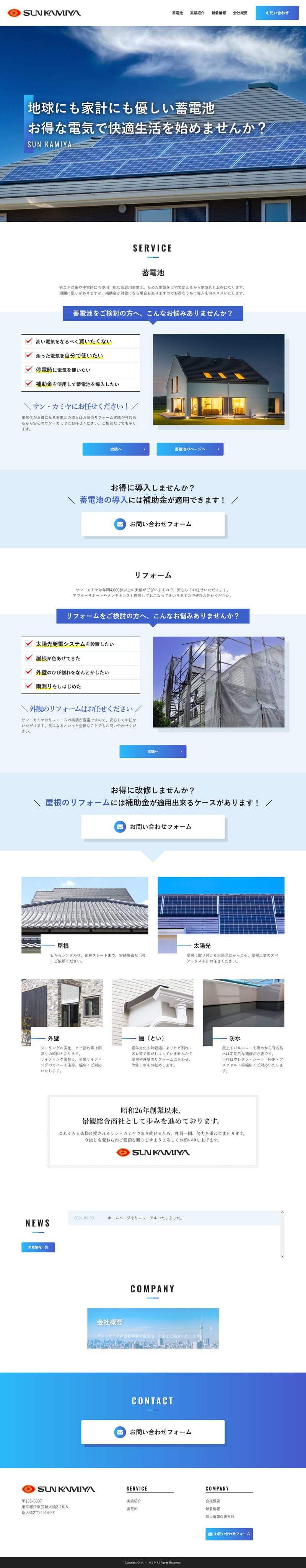306x1568 pixels.
Task: Open 蓄電池 link in the footer
Action: 132,1509
